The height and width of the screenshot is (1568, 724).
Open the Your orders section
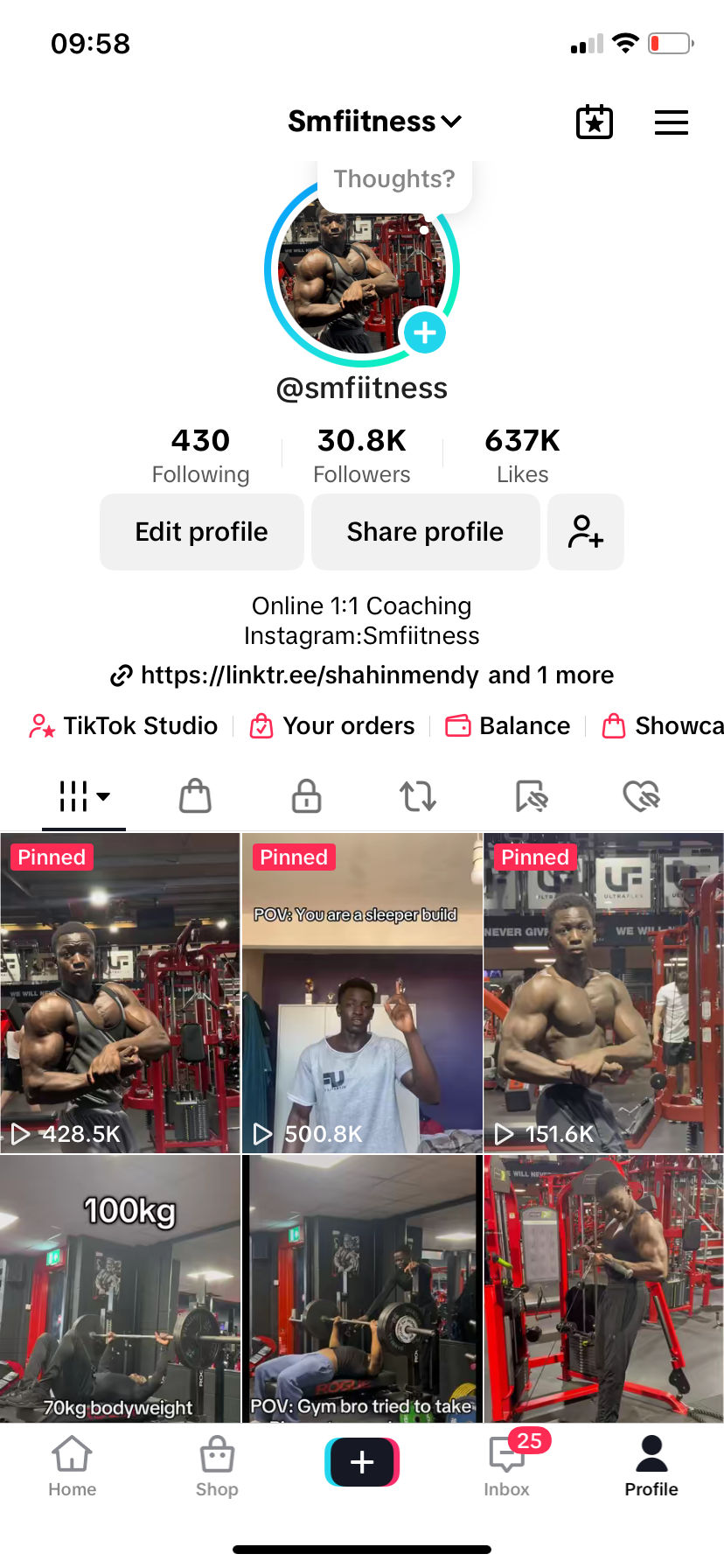coord(332,725)
